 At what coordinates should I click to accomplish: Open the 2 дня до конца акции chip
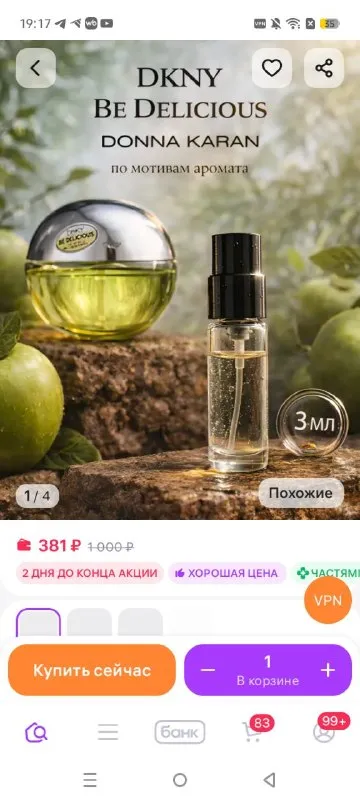(x=90, y=573)
